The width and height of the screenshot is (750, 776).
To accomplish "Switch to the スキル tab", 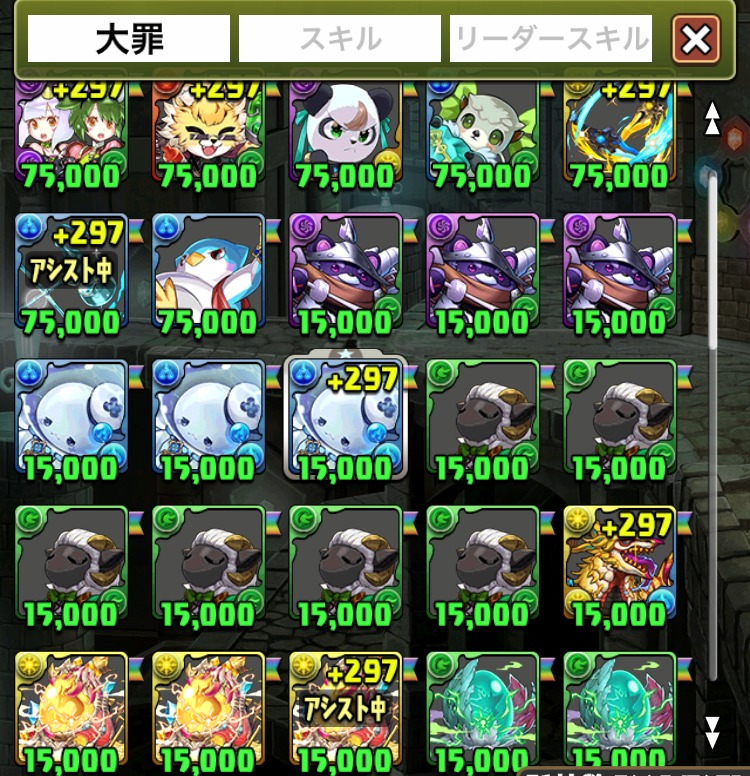I will (x=339, y=39).
